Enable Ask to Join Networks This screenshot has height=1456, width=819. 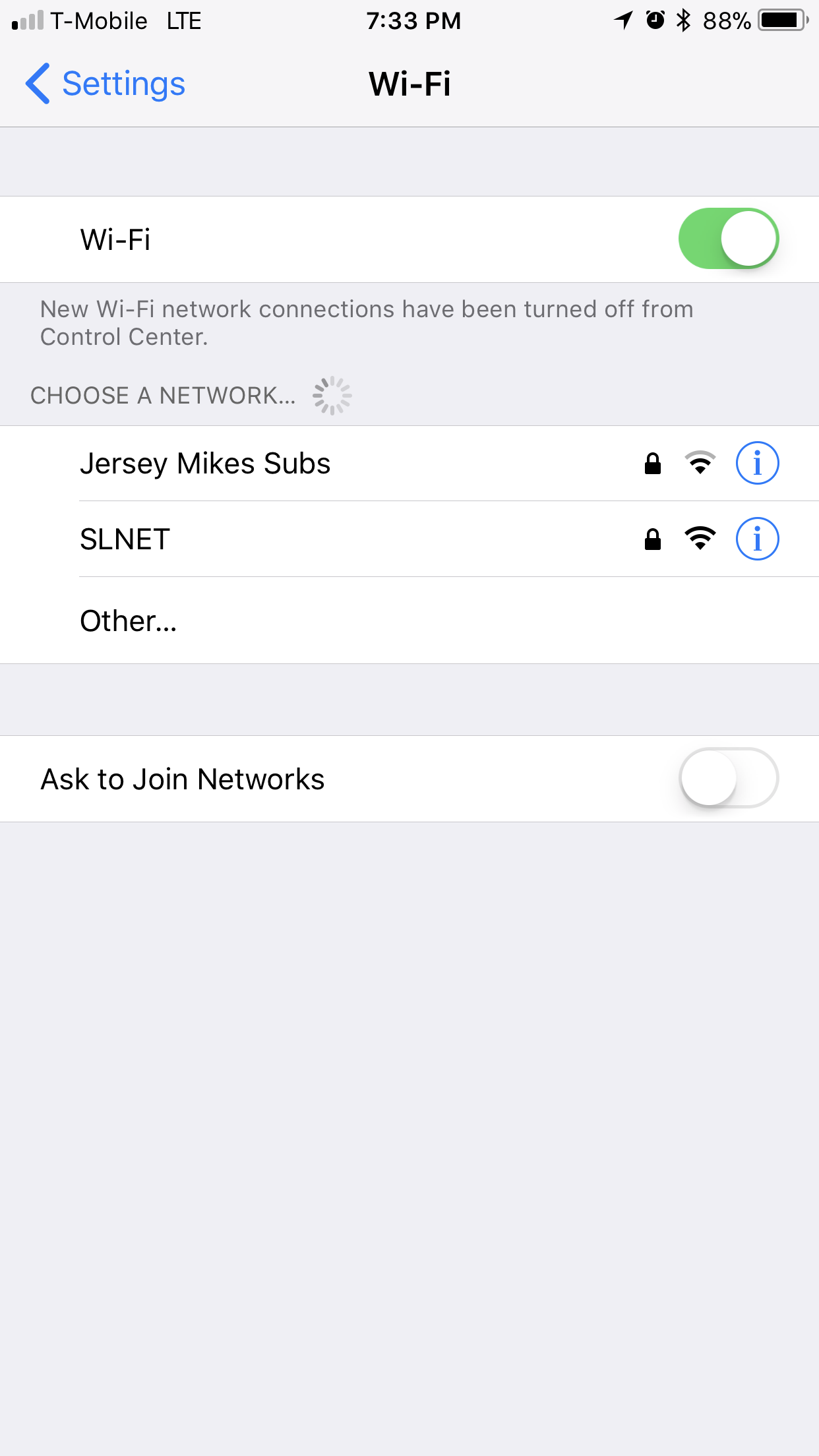[x=729, y=778]
